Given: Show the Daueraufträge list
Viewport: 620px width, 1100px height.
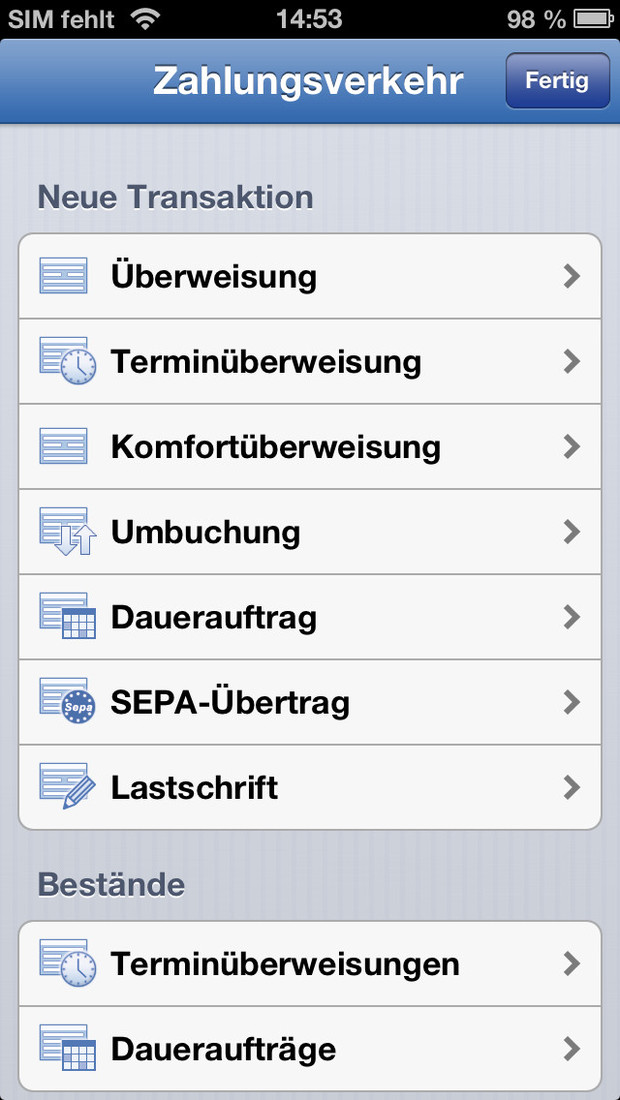Looking at the screenshot, I should click(x=310, y=1049).
